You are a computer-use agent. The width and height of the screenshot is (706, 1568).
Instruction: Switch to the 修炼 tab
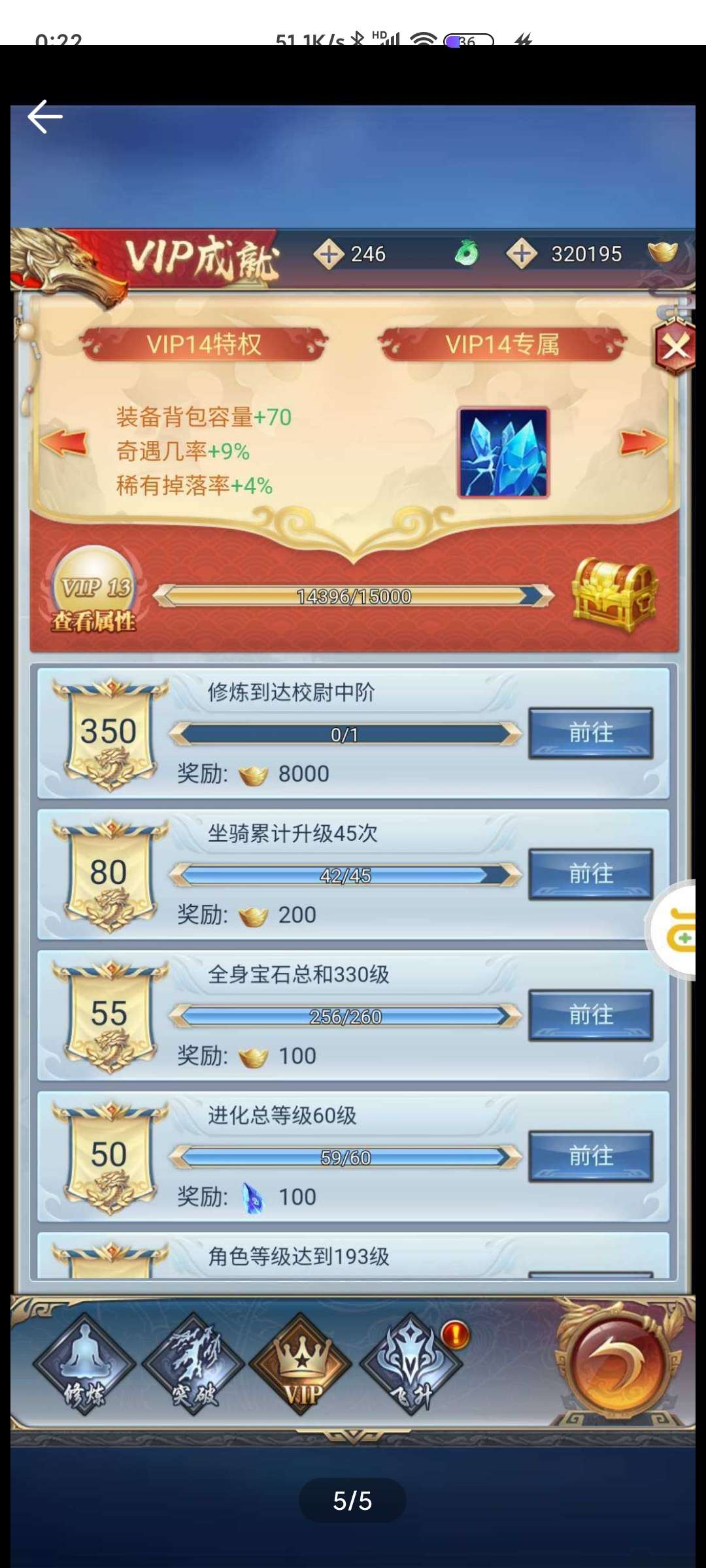pyautogui.click(x=84, y=1364)
